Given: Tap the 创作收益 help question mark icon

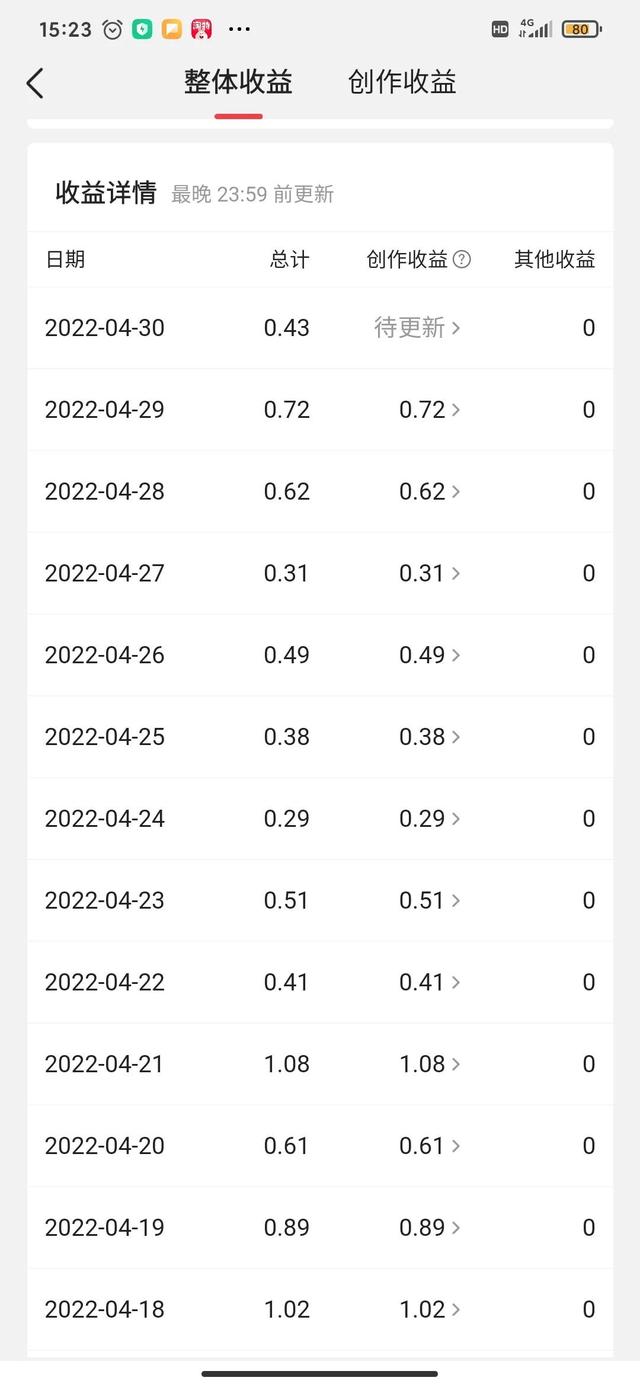Looking at the screenshot, I should tap(461, 260).
